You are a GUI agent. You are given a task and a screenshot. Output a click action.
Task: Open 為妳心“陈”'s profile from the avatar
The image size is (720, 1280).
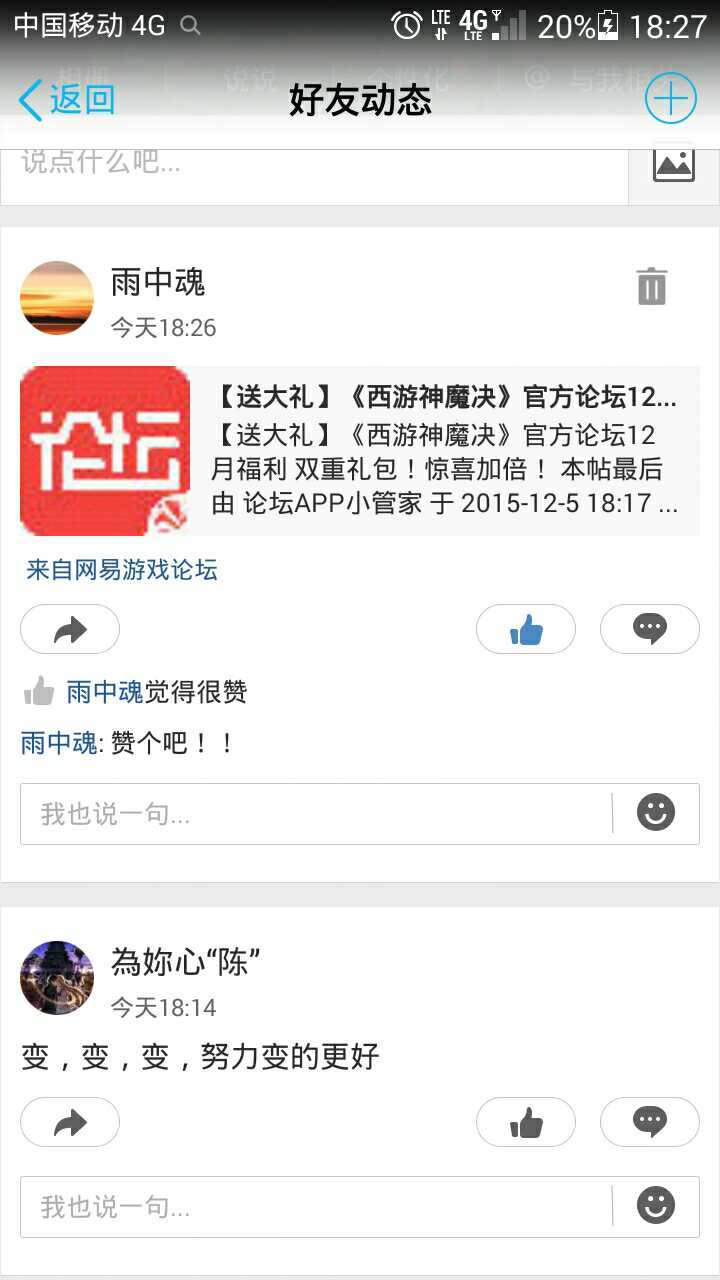coord(57,978)
